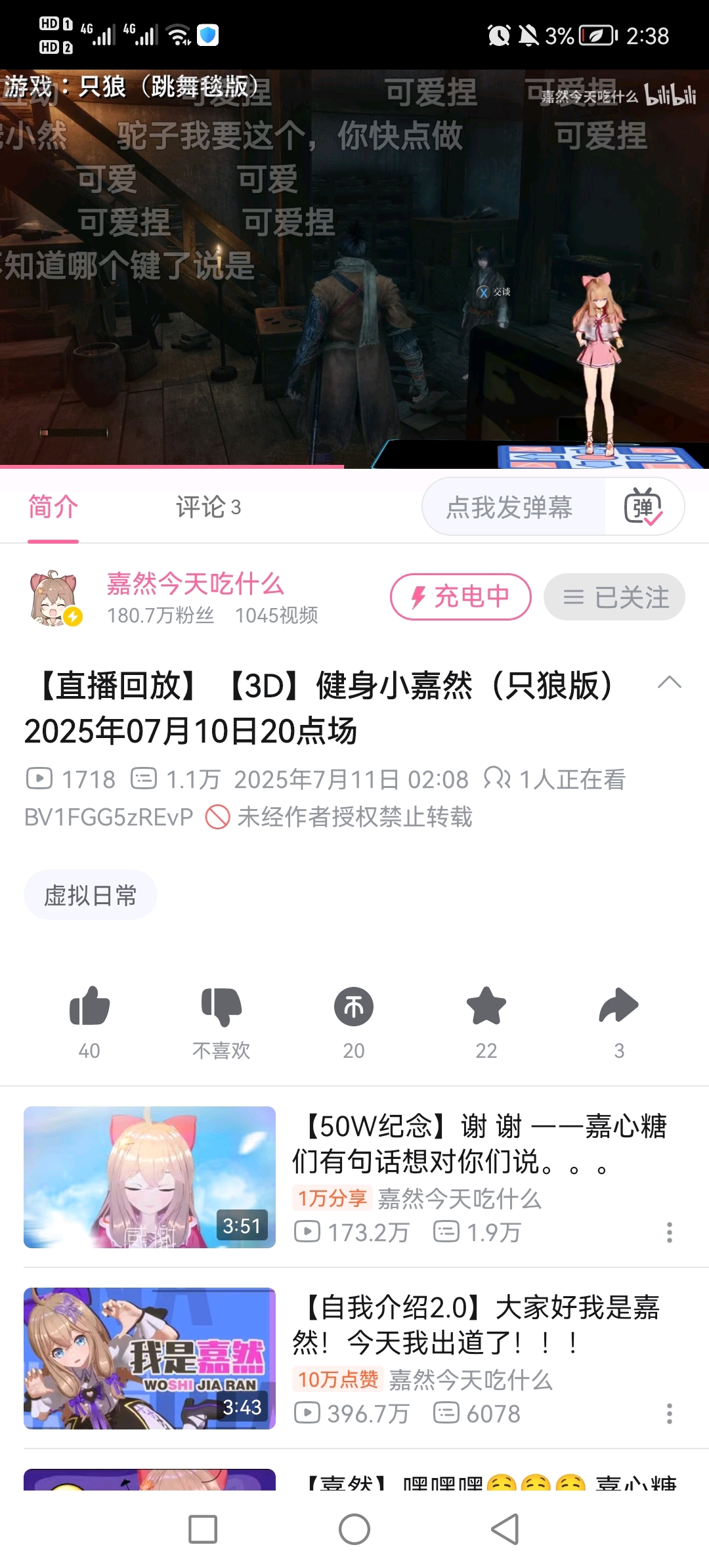This screenshot has width=709, height=1568.
Task: Toggle the danmaku display icon
Action: (x=643, y=507)
